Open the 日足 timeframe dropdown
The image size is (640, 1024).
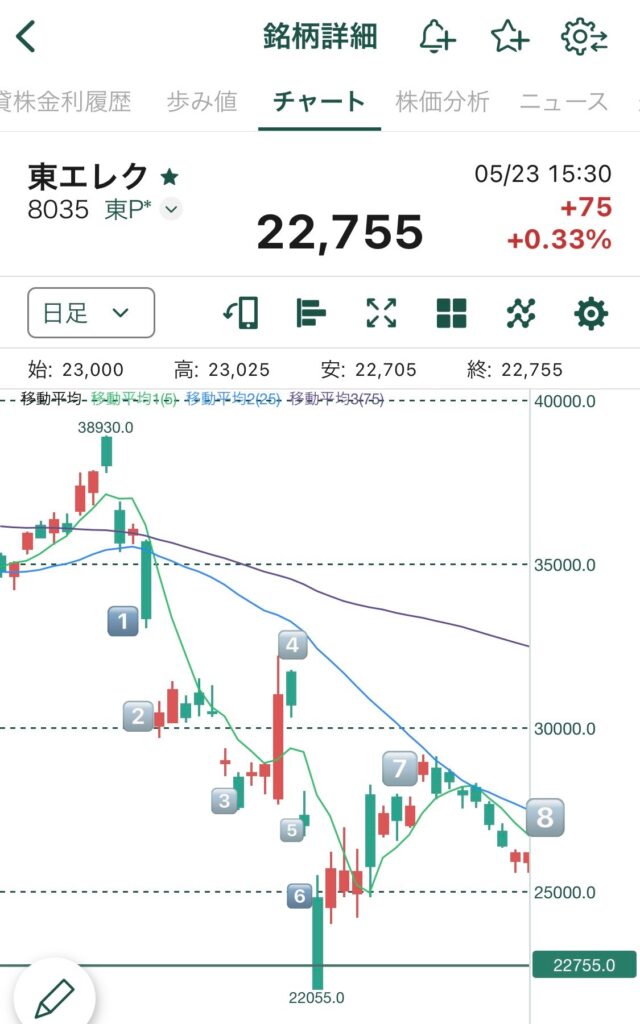[91, 313]
